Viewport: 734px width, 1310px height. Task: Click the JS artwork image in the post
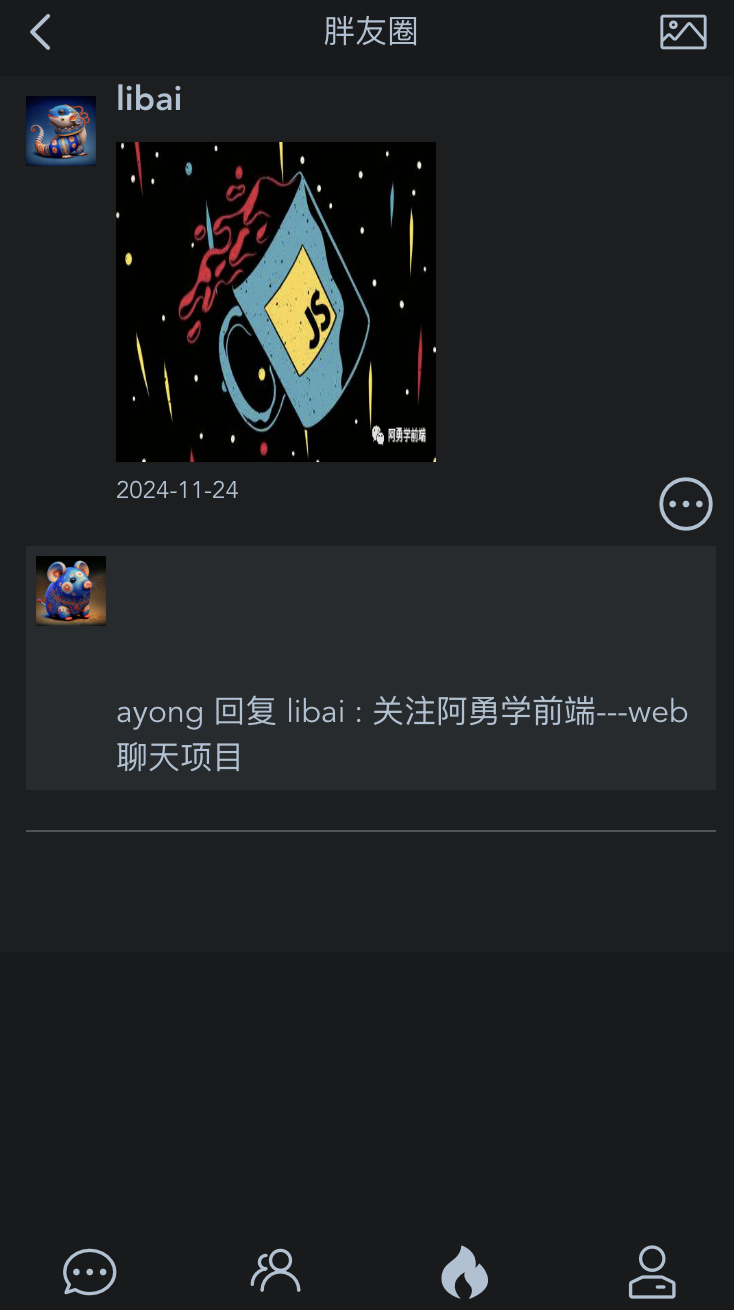click(x=276, y=300)
